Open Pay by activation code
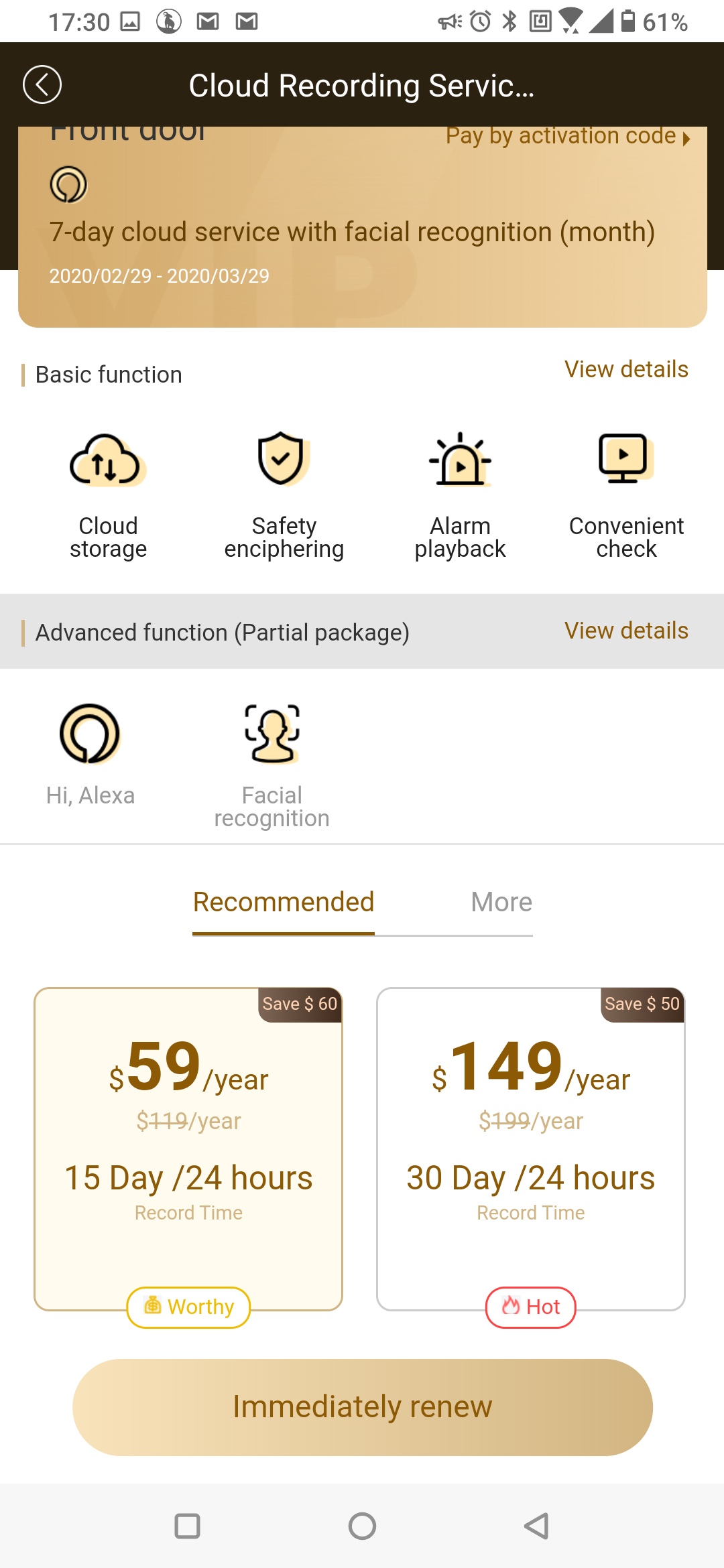Viewport: 724px width, 1568px height. point(568,136)
